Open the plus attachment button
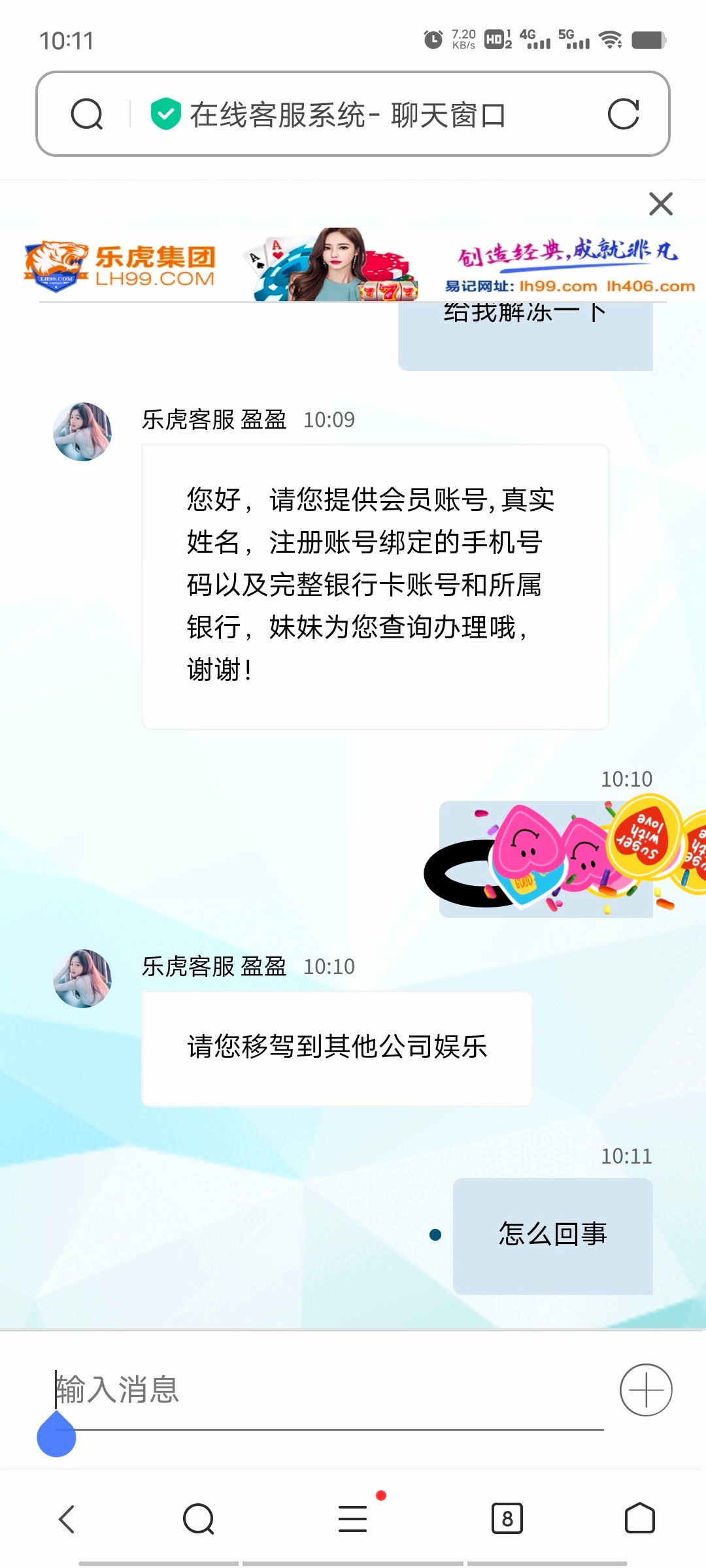 (x=646, y=1390)
